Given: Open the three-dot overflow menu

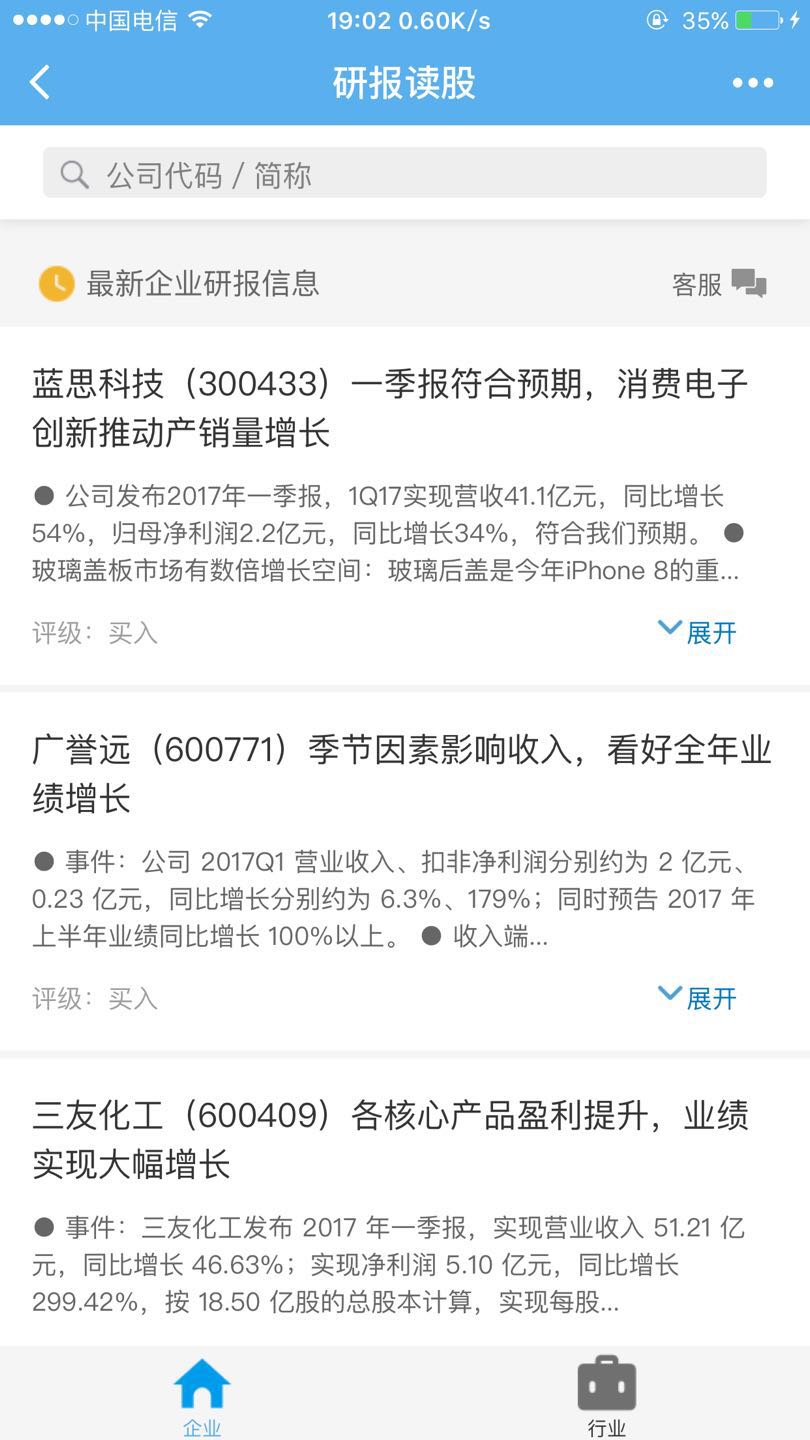Looking at the screenshot, I should 753,83.
